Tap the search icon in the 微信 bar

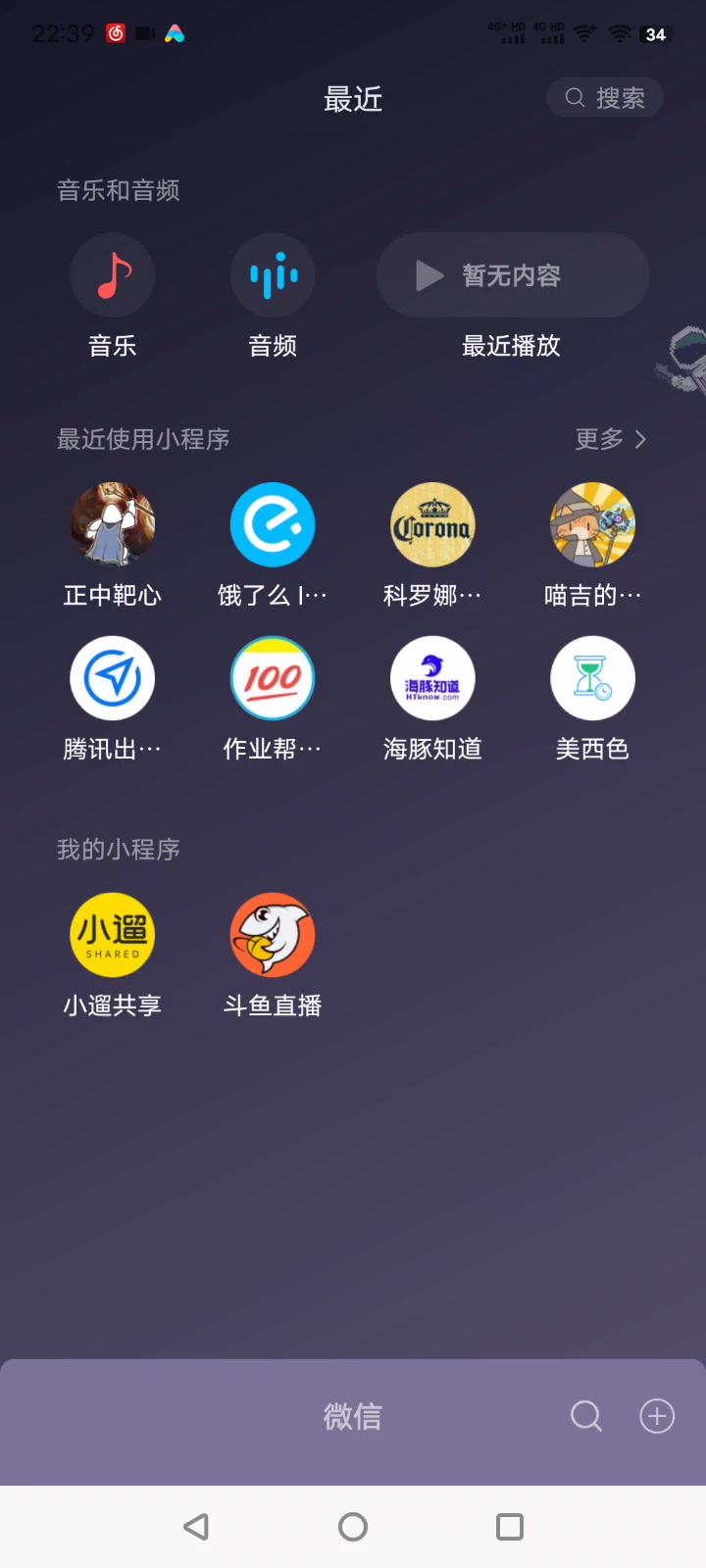point(586,1416)
